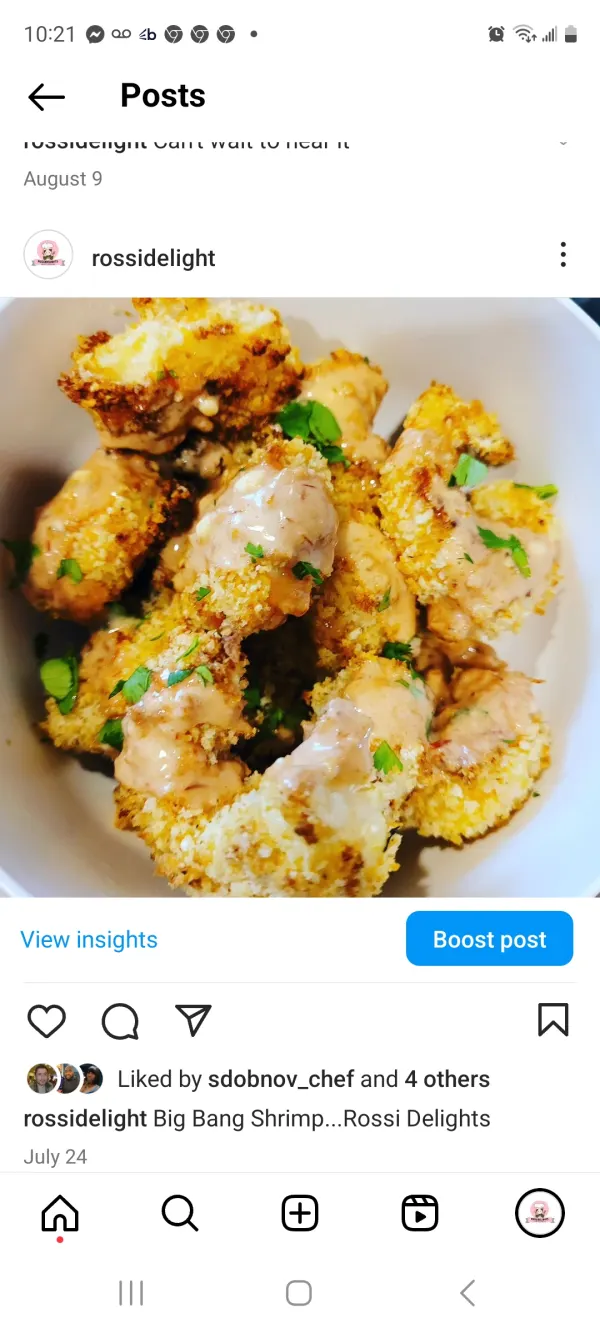Switch to the Home tab
The height and width of the screenshot is (1333, 600).
point(60,1214)
